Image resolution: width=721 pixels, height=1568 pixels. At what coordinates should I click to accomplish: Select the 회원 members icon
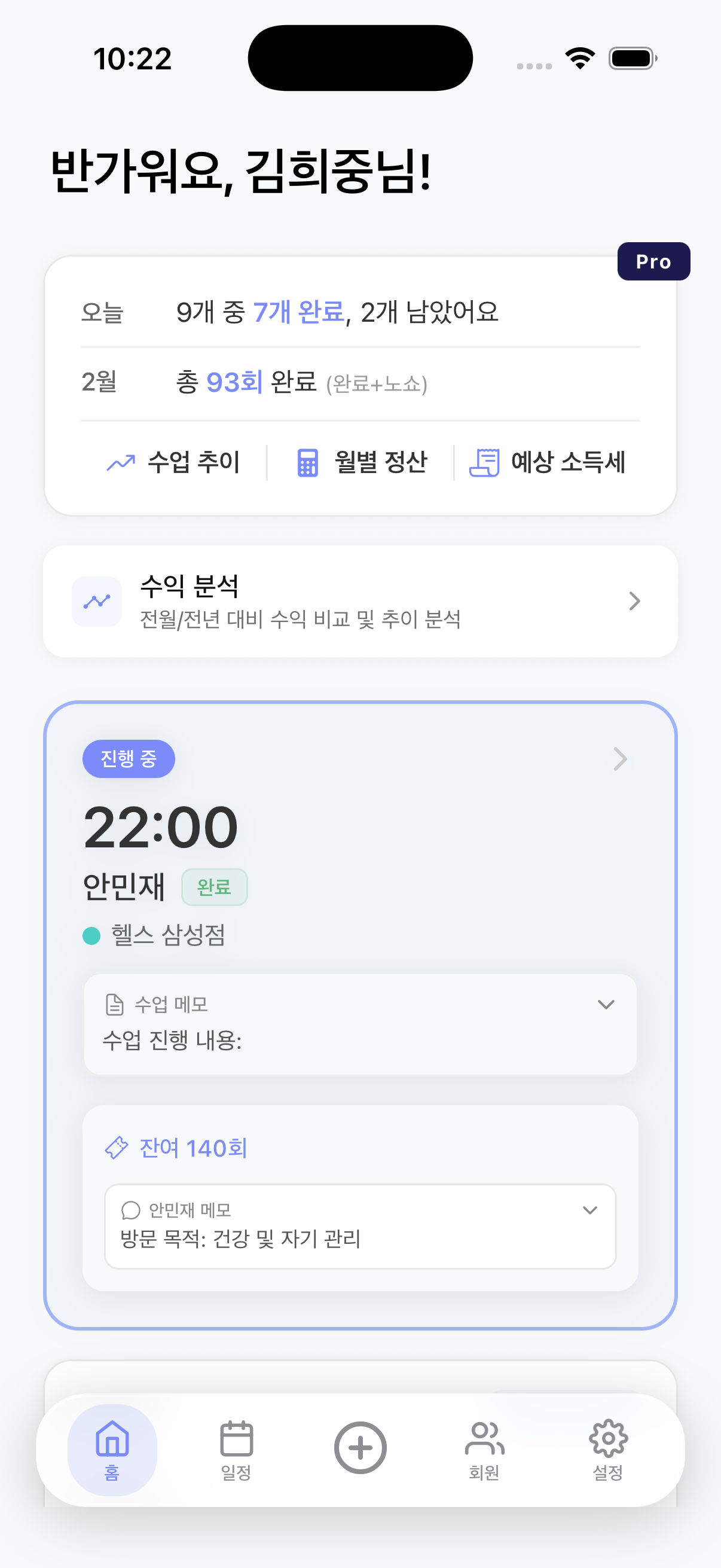click(484, 1439)
